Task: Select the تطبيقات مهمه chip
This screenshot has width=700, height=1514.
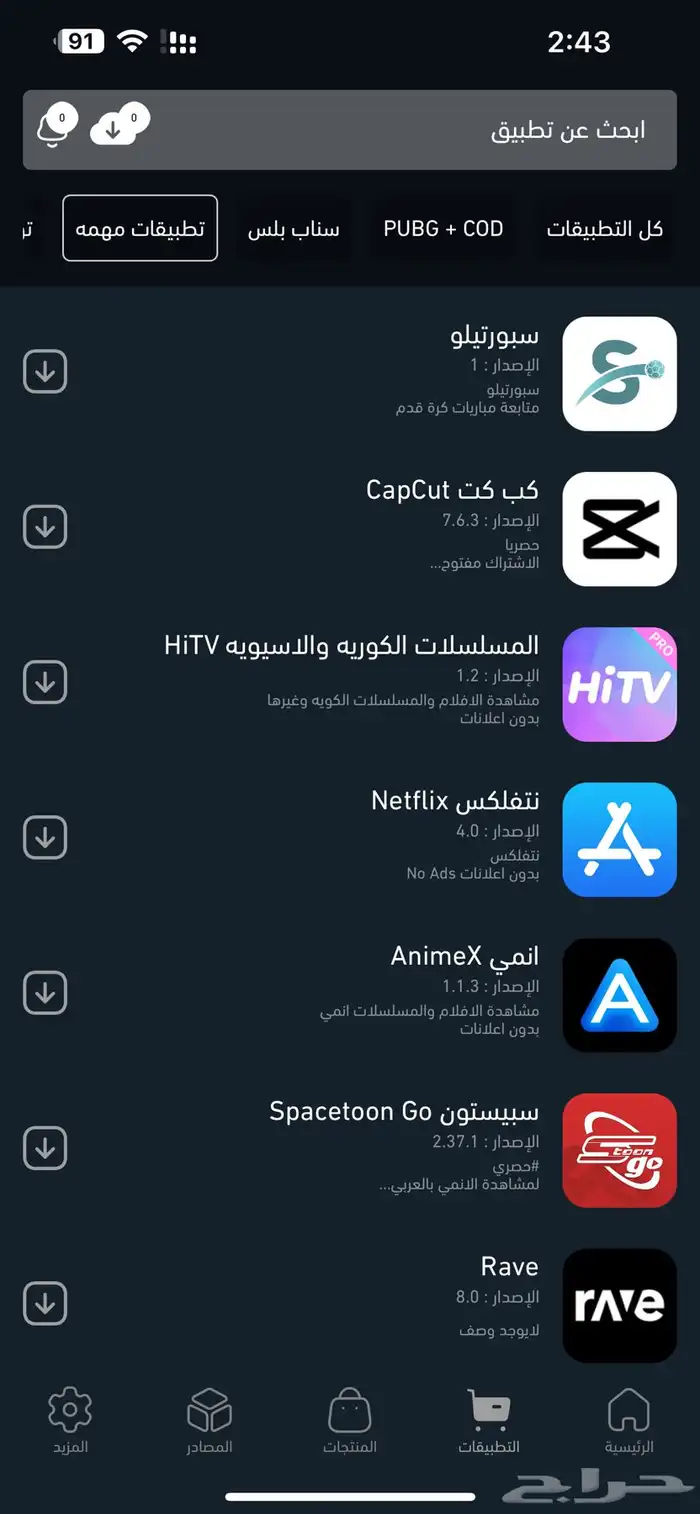Action: tap(140, 229)
